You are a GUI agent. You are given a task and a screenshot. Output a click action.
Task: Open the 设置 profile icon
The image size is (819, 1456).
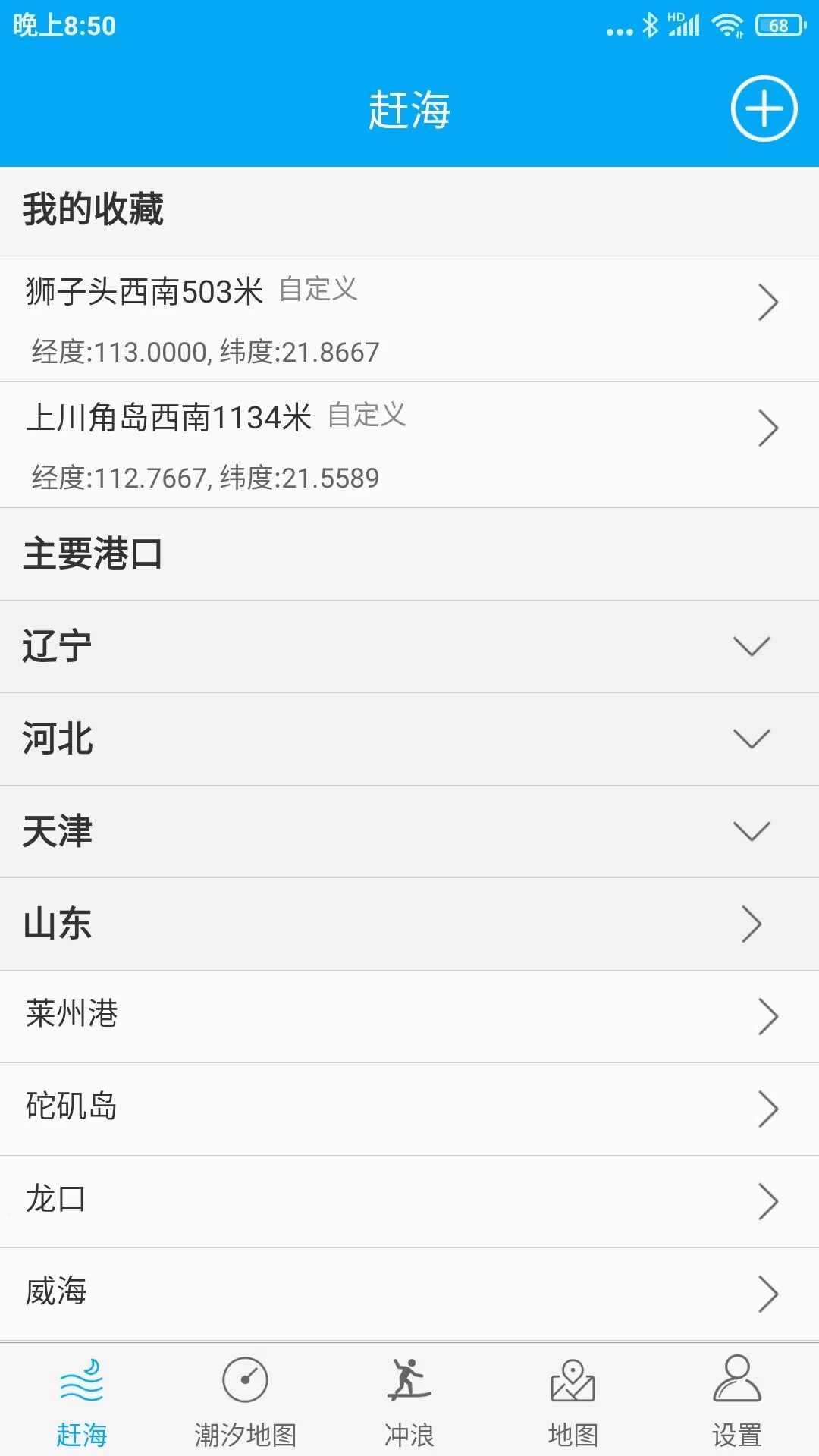[x=736, y=1392]
